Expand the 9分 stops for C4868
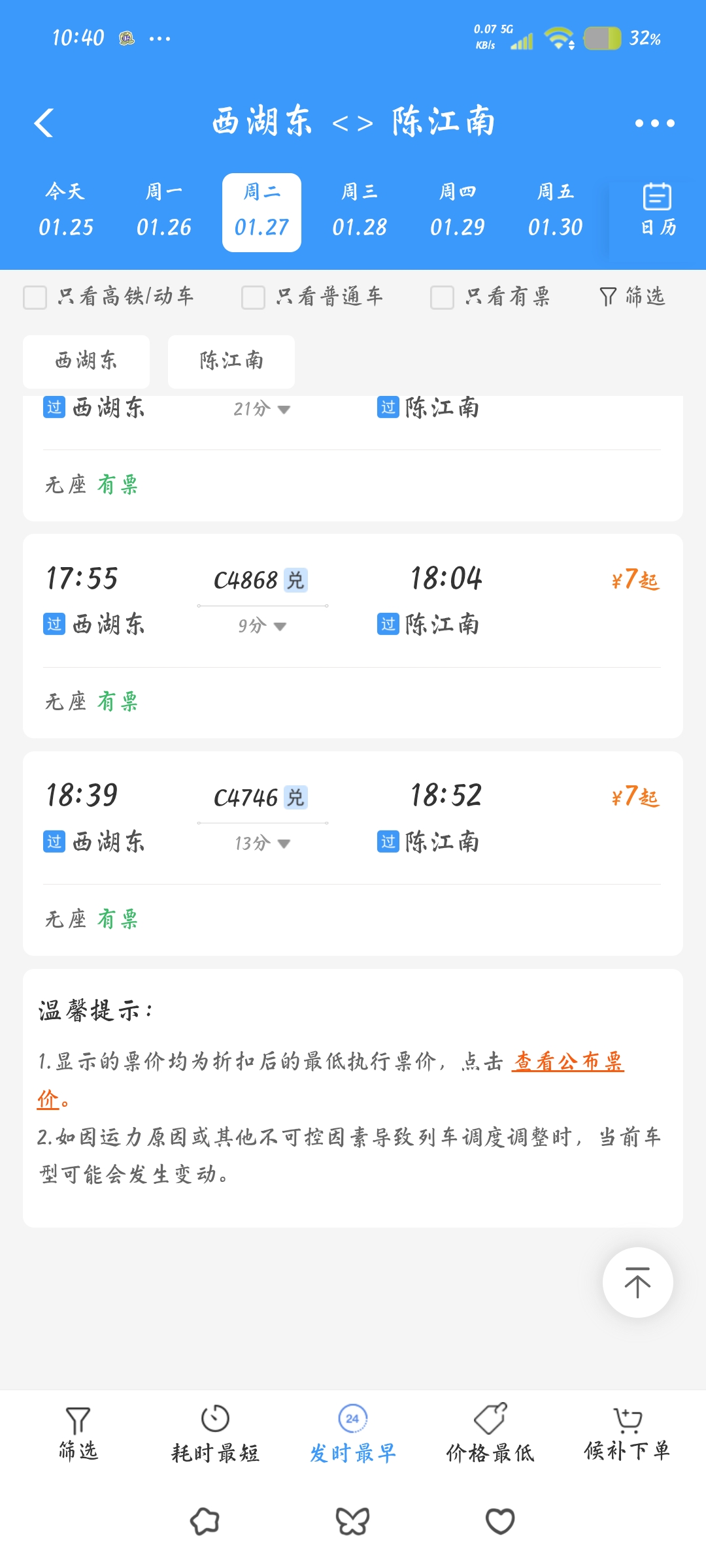Image resolution: width=706 pixels, height=1568 pixels. pyautogui.click(x=262, y=626)
